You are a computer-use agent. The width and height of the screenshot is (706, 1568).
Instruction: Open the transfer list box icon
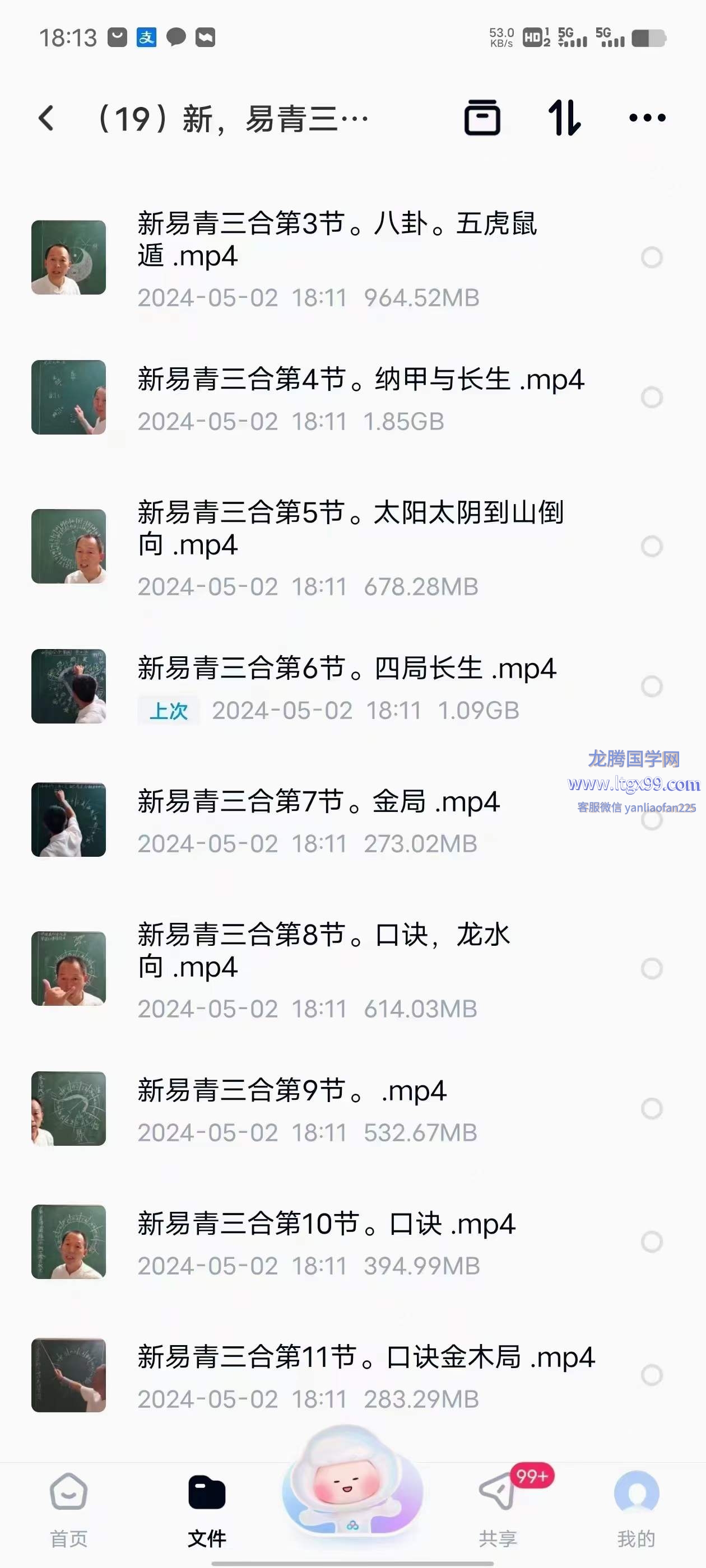pyautogui.click(x=482, y=118)
